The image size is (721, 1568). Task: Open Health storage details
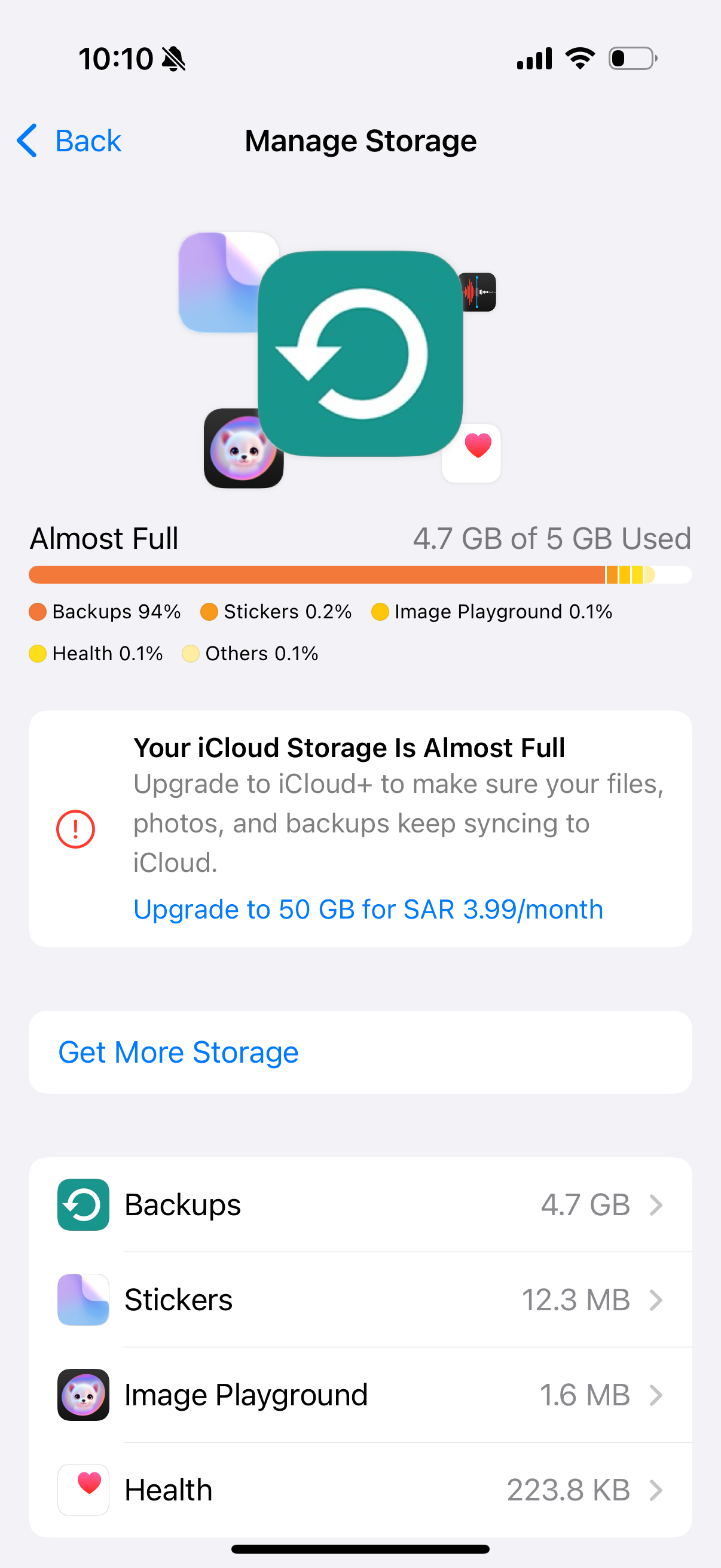tap(360, 1490)
